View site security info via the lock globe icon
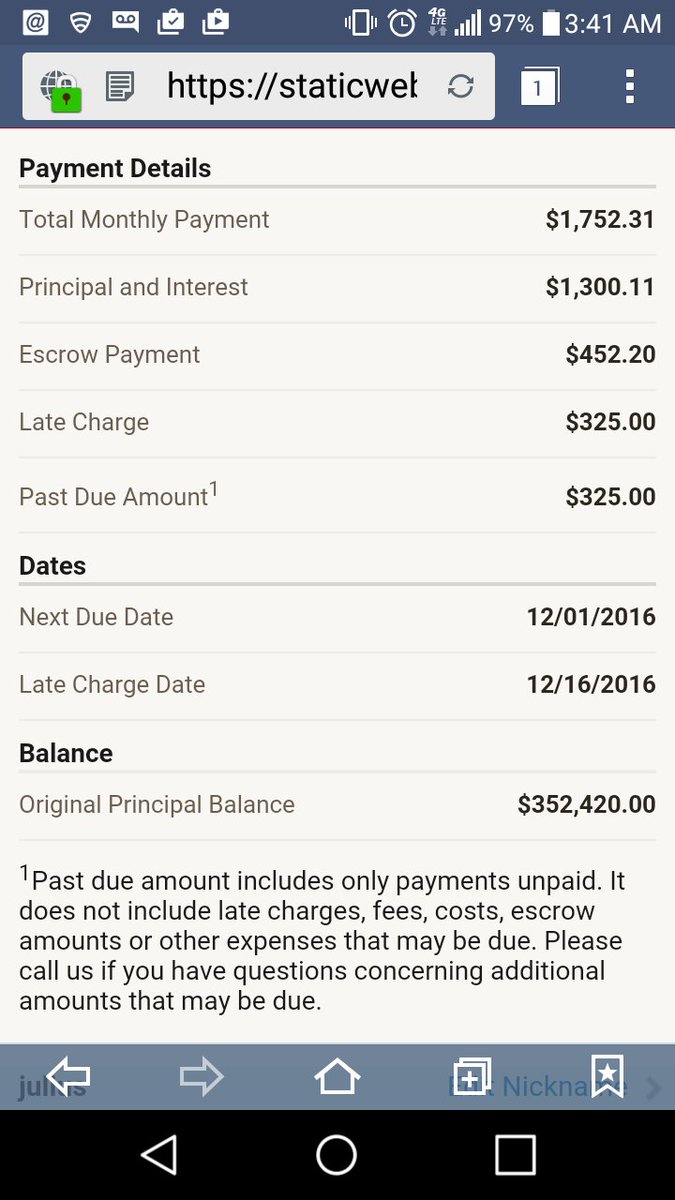Screen dimensions: 675x1200 click(x=60, y=89)
